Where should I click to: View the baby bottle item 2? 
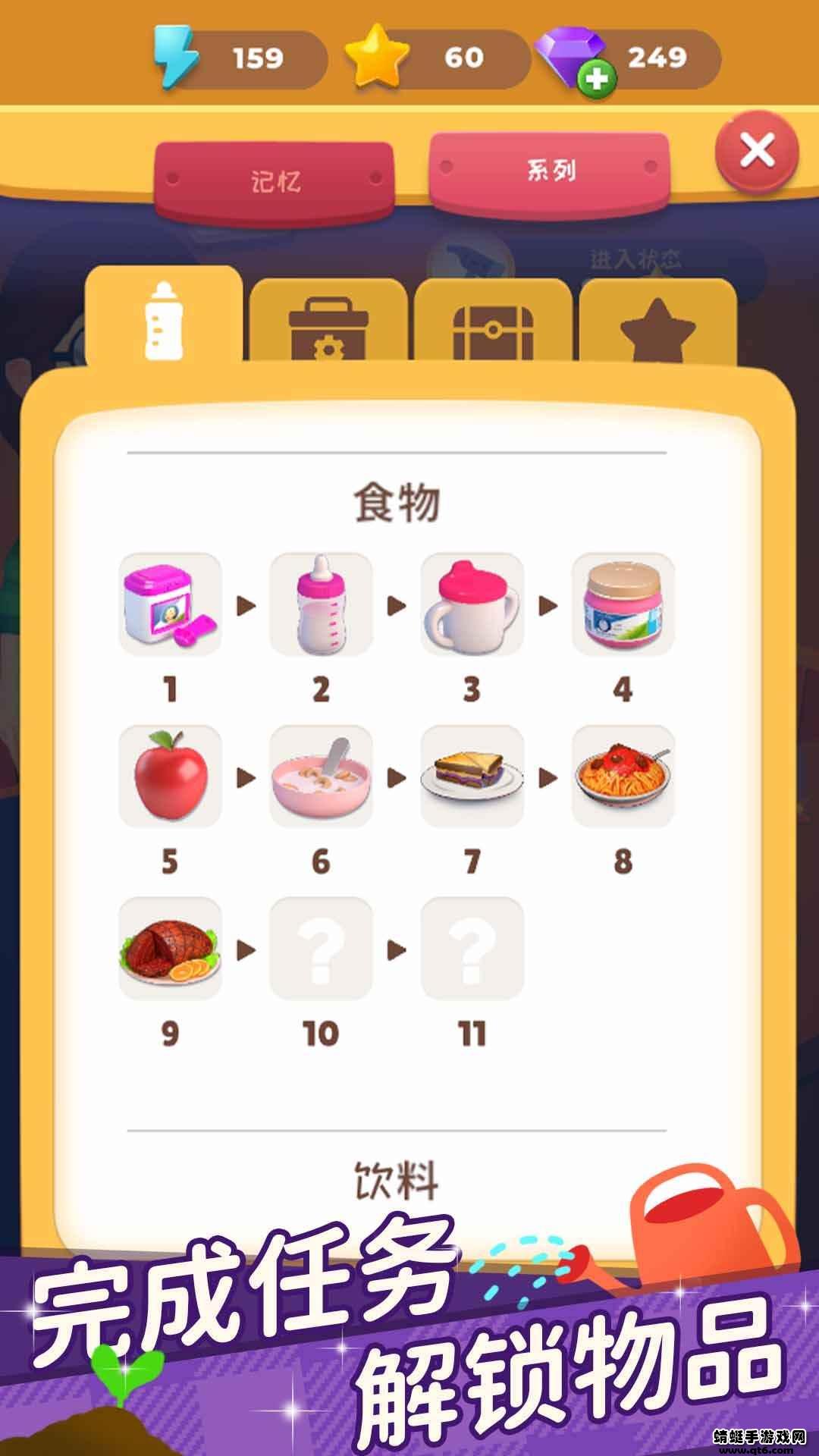point(321,604)
